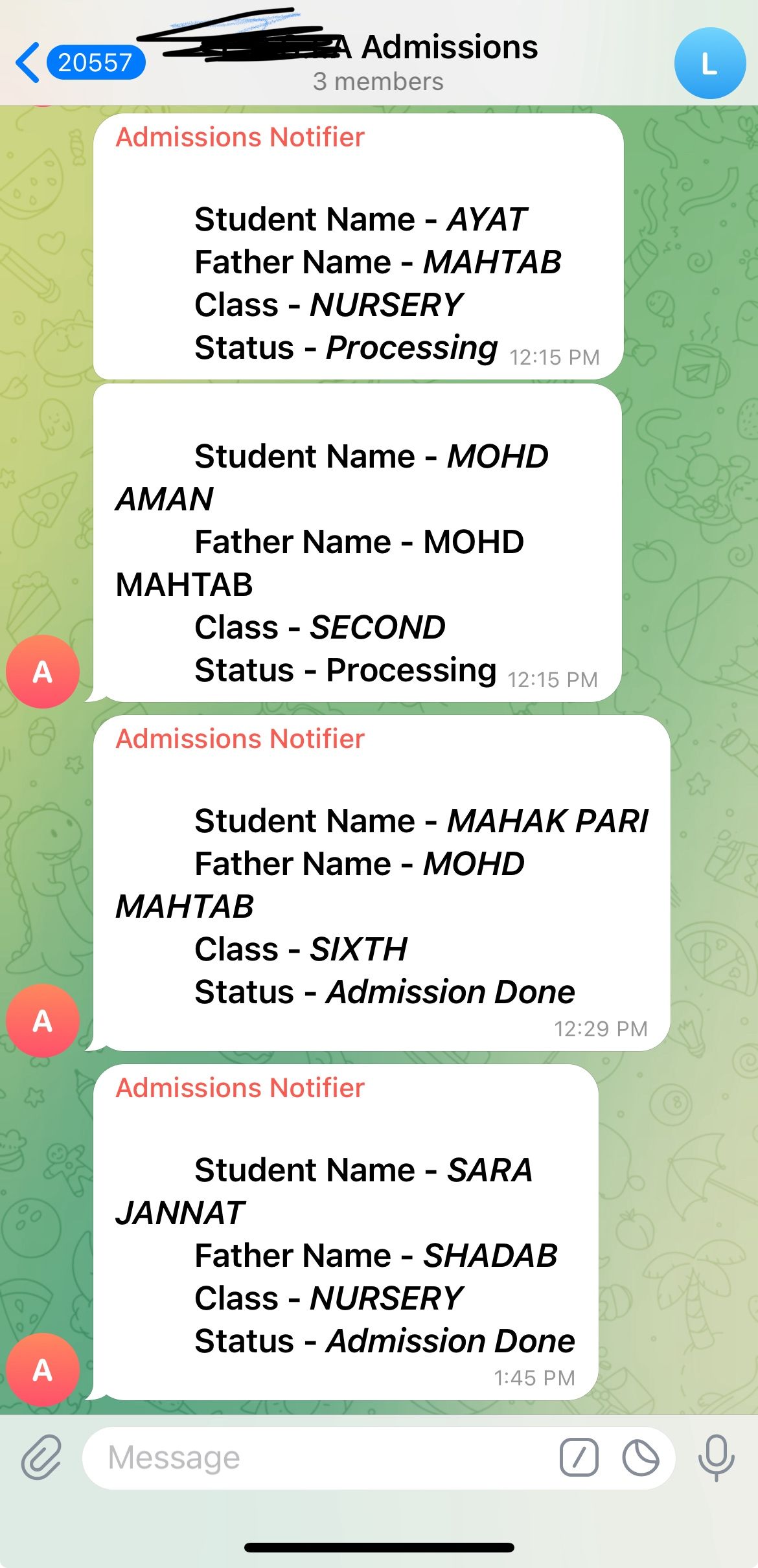The width and height of the screenshot is (758, 1568).
Task: Open sender avatar beside MOHD AMAN message
Action: point(43,672)
